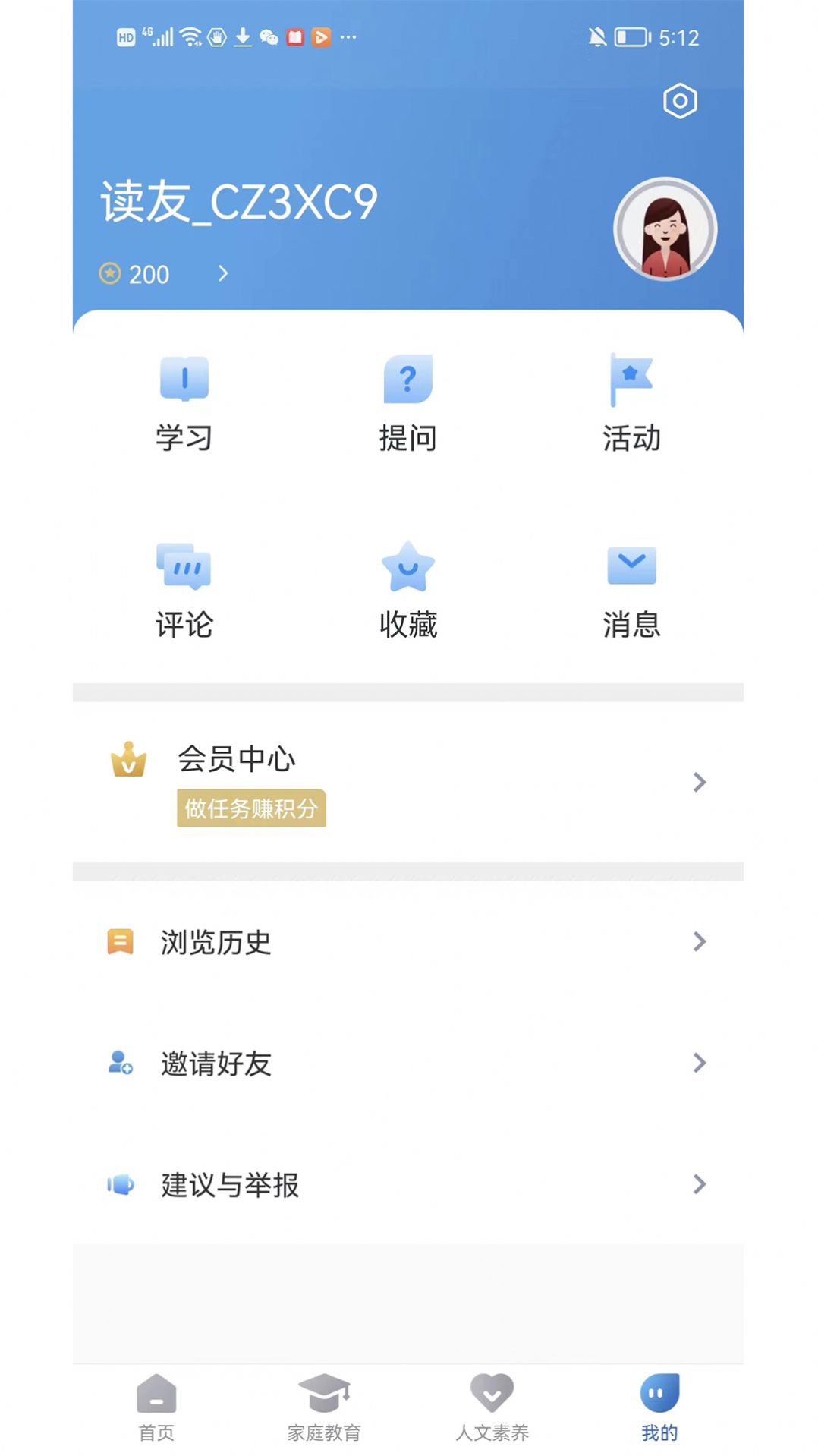The height and width of the screenshot is (1456, 818).
Task: View the star points indicator showing 200
Action: 135,274
